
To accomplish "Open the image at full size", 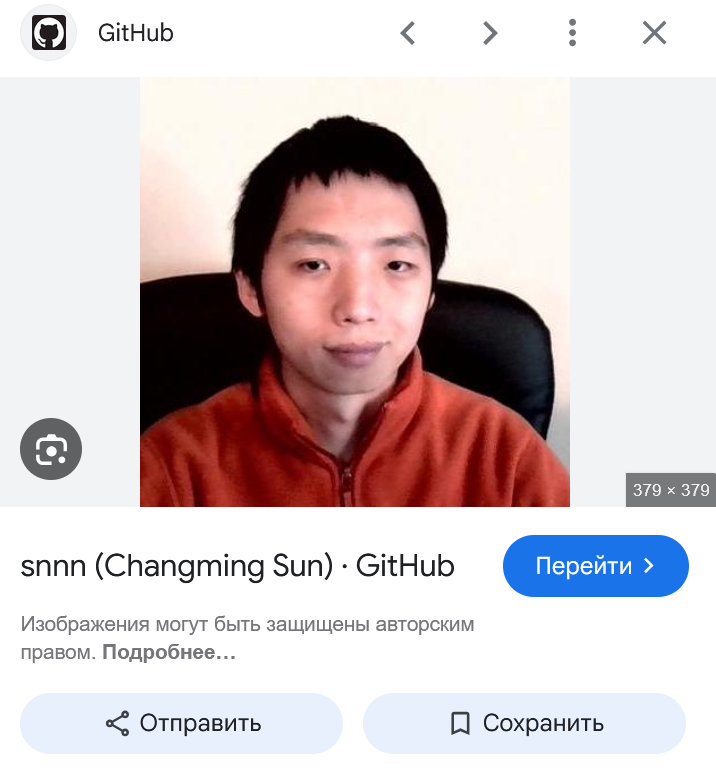I will click(355, 292).
